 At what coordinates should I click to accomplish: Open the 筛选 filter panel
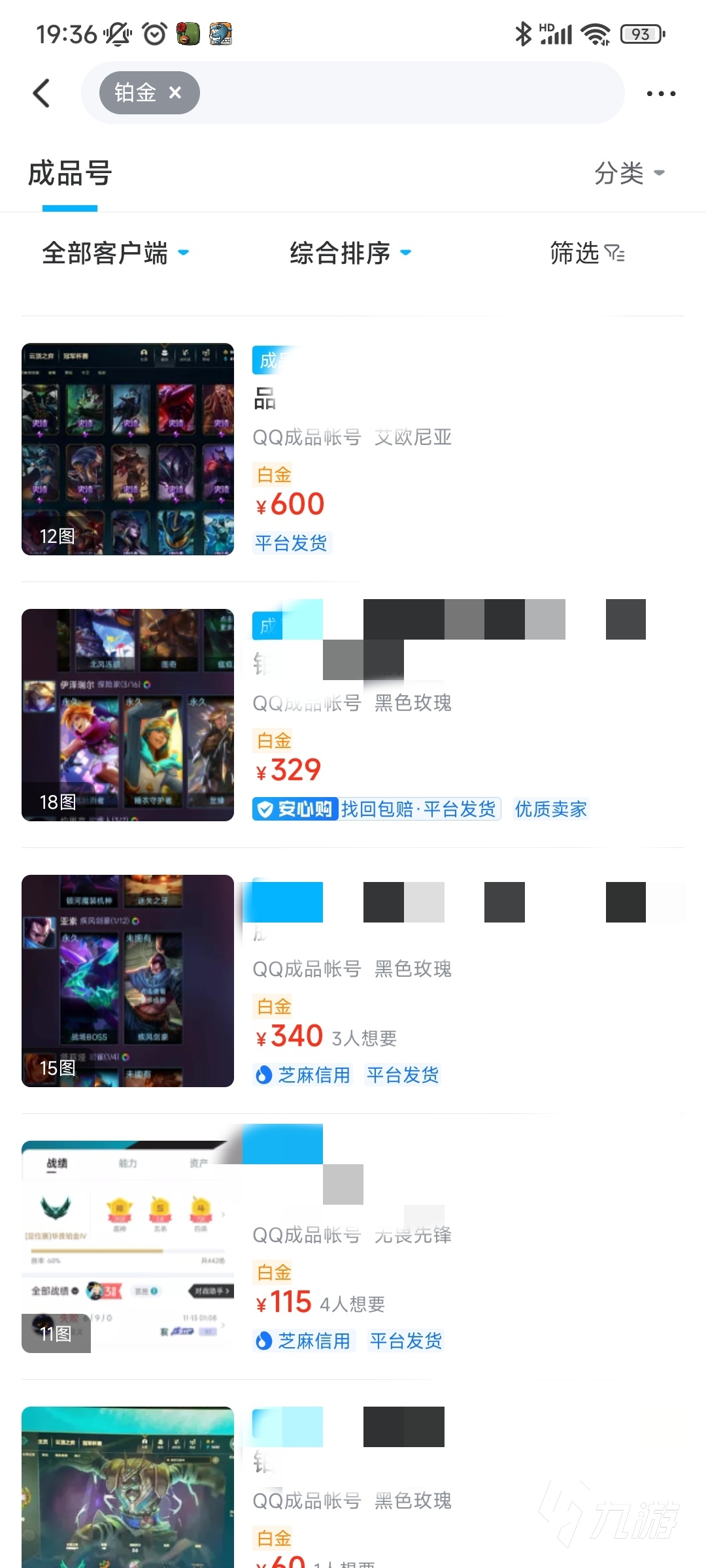586,253
